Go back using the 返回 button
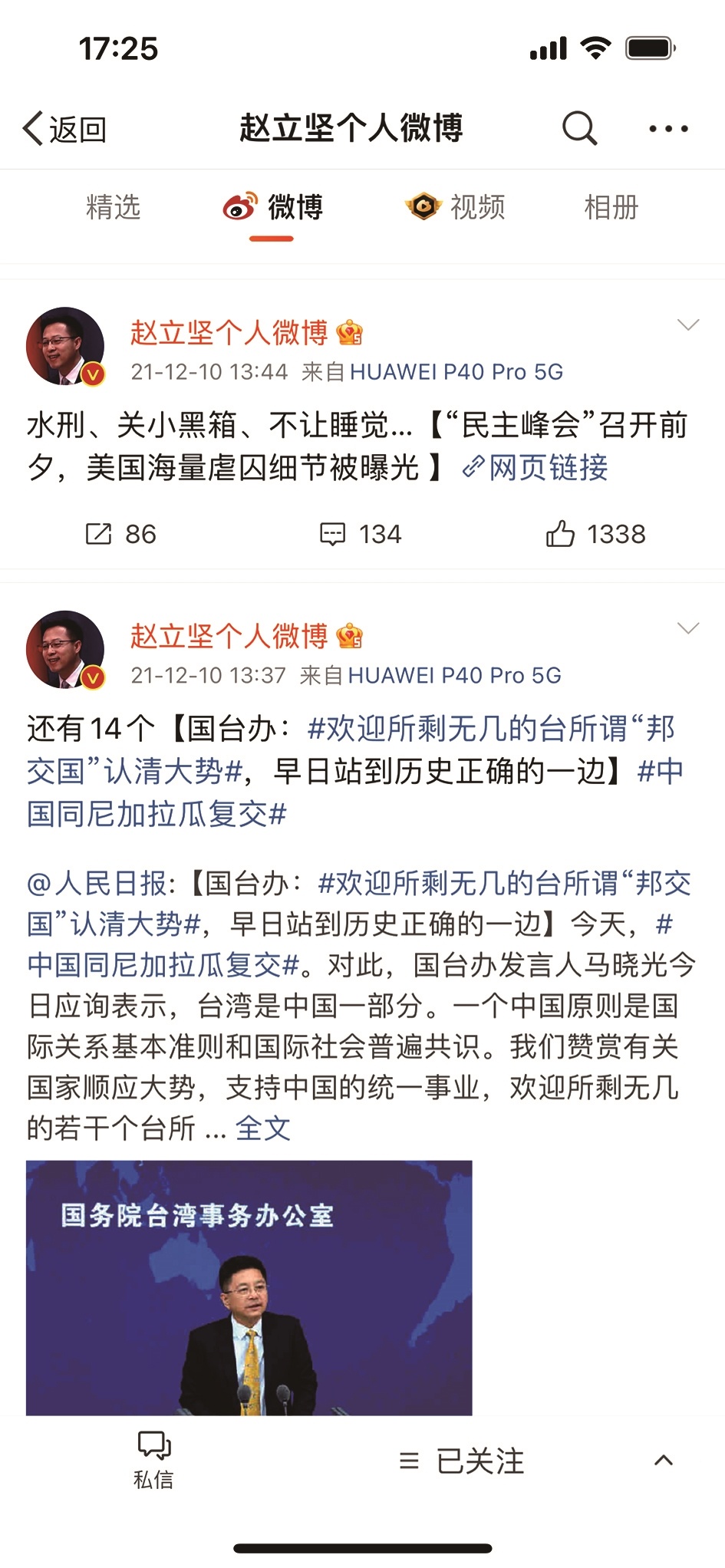The height and width of the screenshot is (1568, 725). coord(64,129)
